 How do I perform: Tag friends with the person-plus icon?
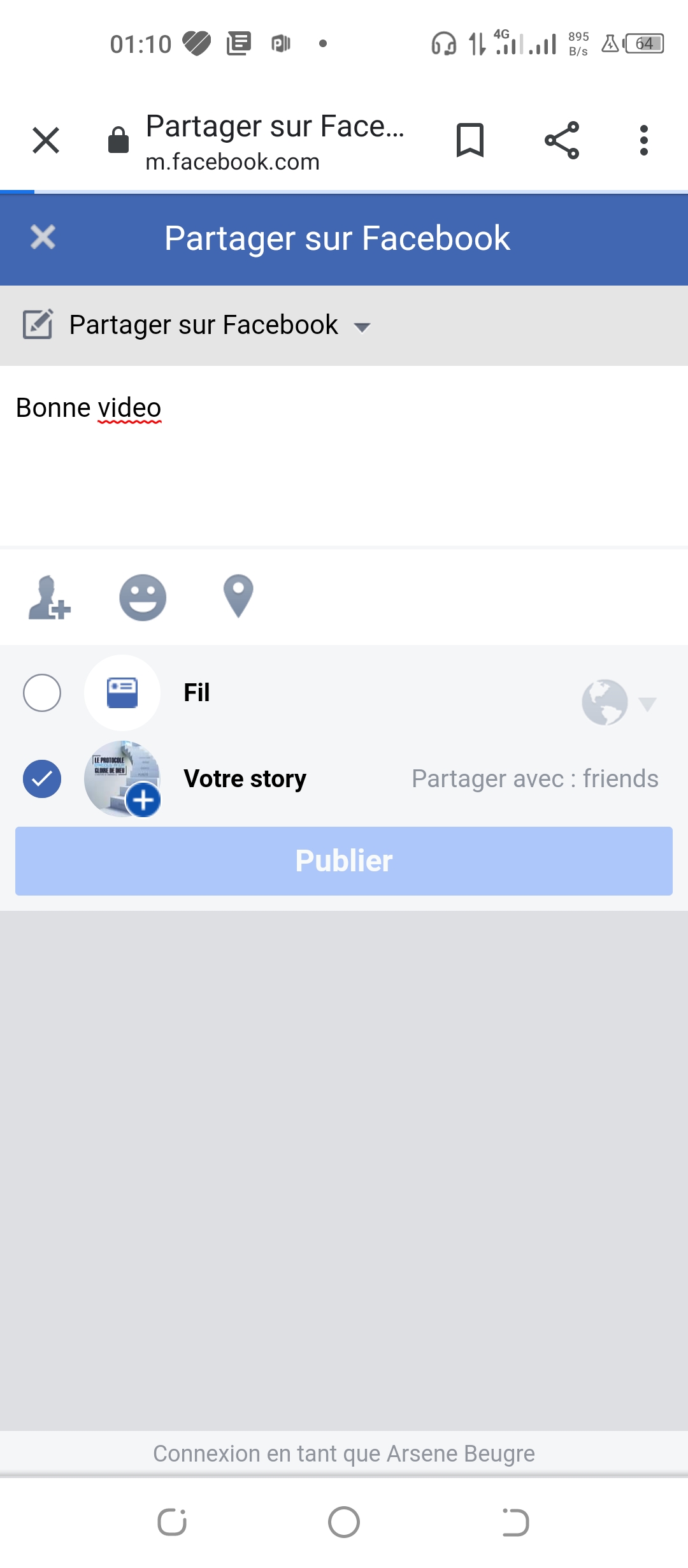coord(49,597)
